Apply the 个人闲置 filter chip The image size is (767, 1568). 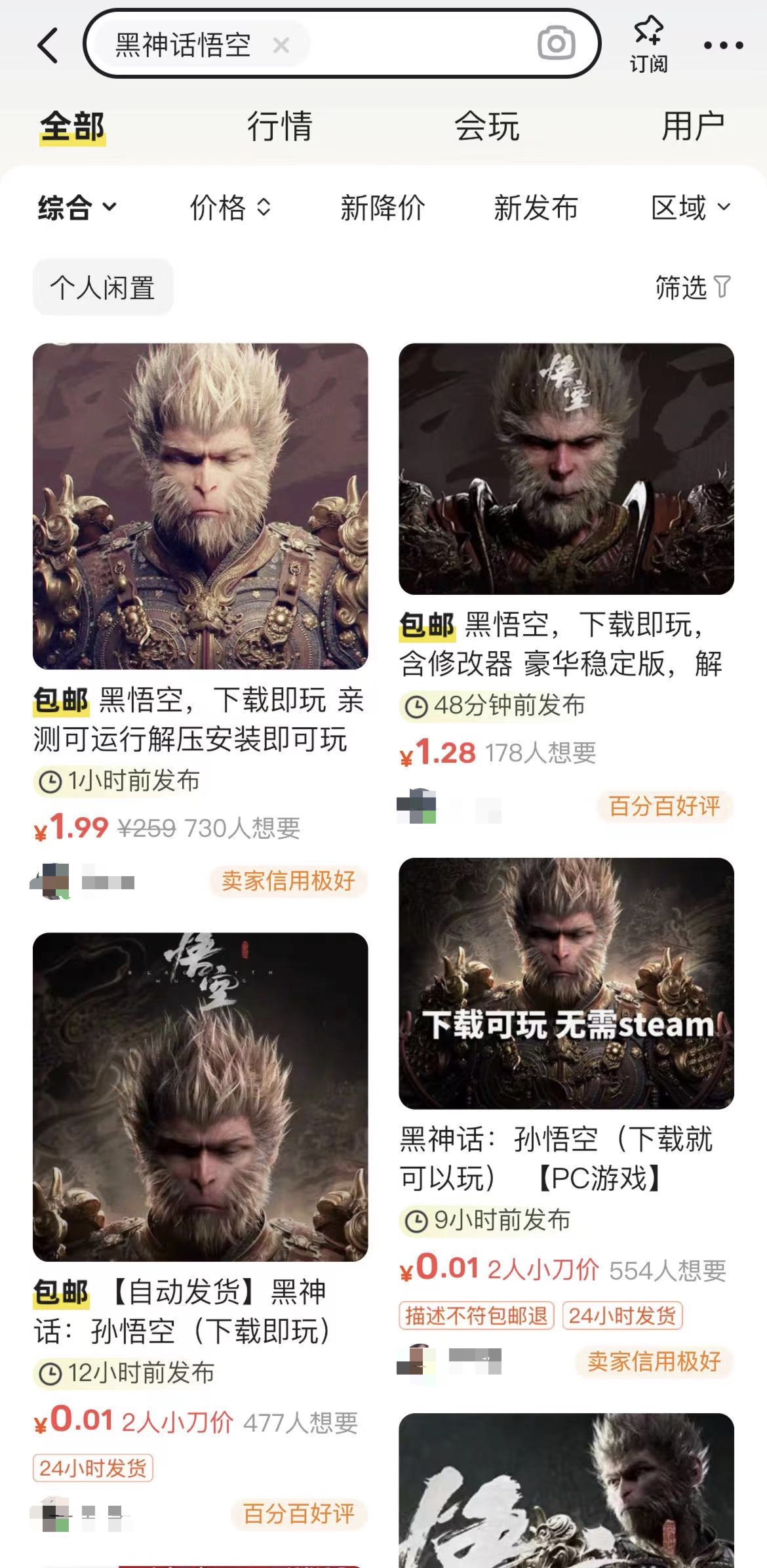[103, 287]
